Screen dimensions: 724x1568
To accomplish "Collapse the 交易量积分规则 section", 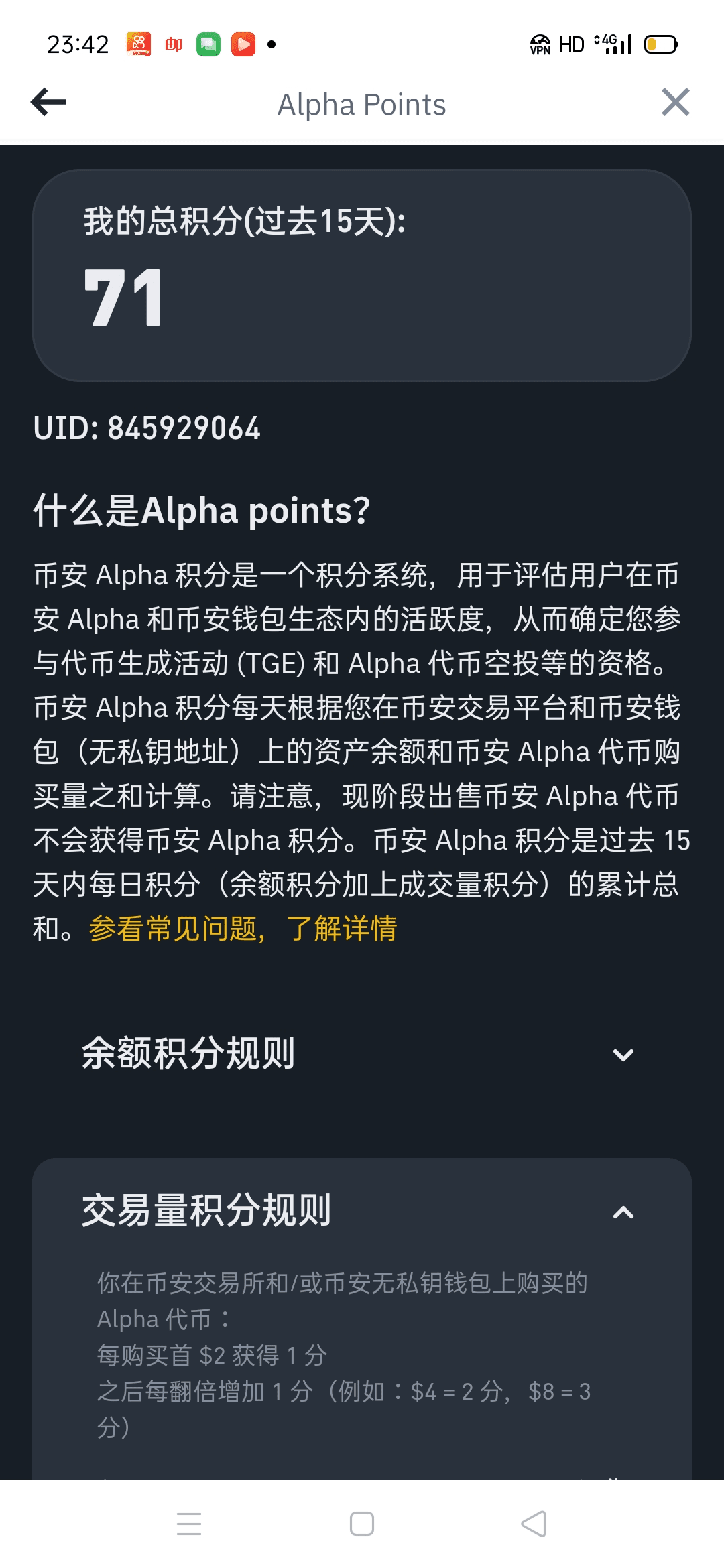I will (362, 1211).
